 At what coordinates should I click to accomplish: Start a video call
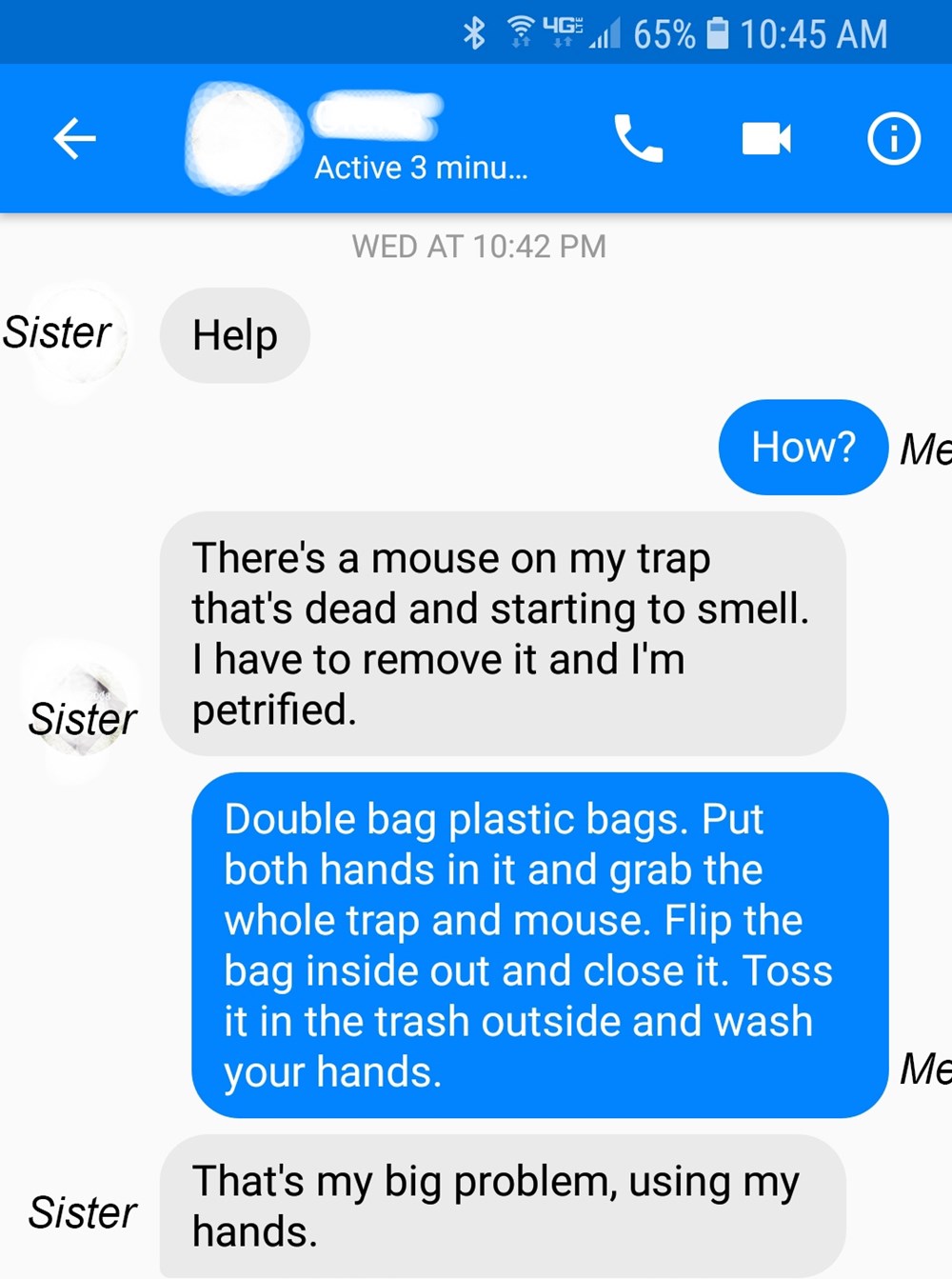click(x=765, y=139)
